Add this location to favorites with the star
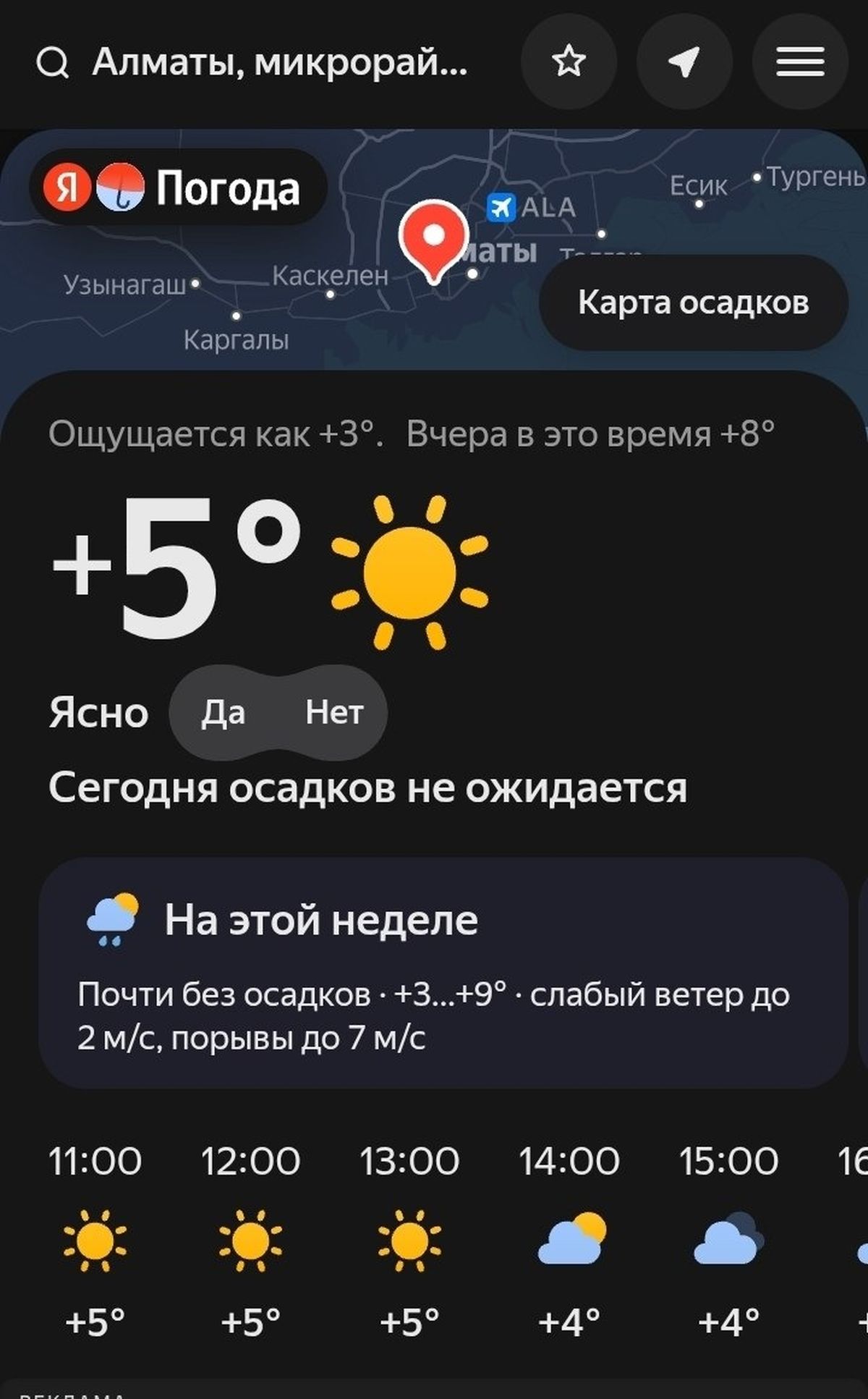The height and width of the screenshot is (1399, 868). click(569, 62)
